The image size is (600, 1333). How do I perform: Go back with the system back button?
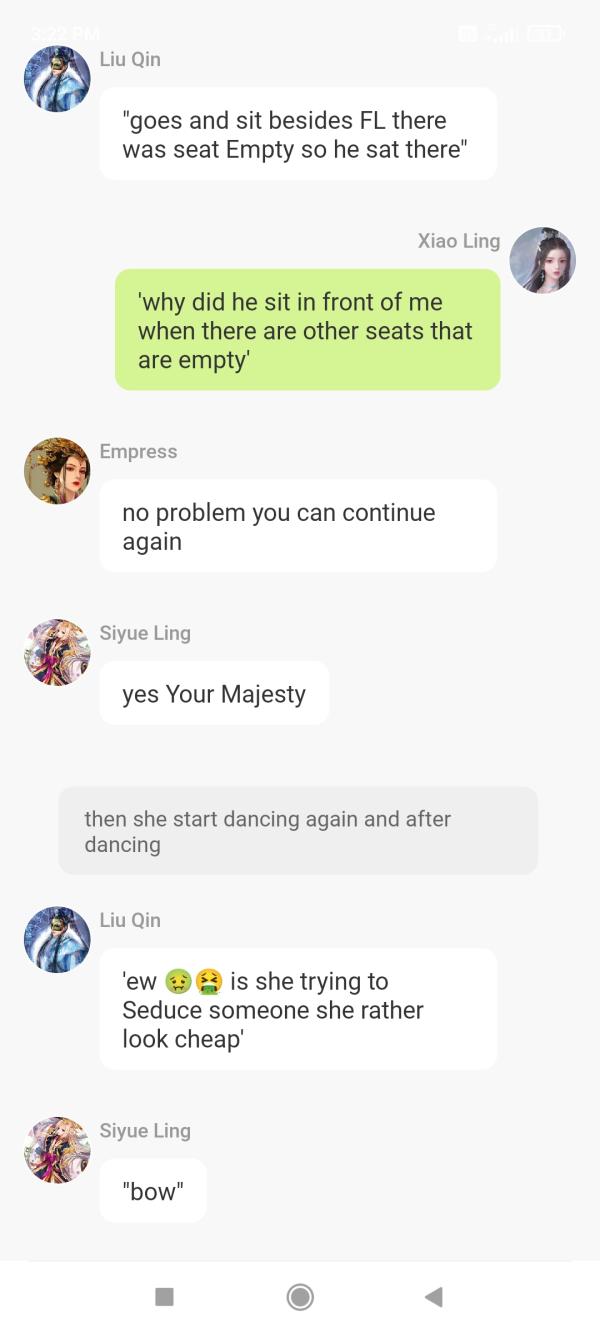click(433, 1297)
